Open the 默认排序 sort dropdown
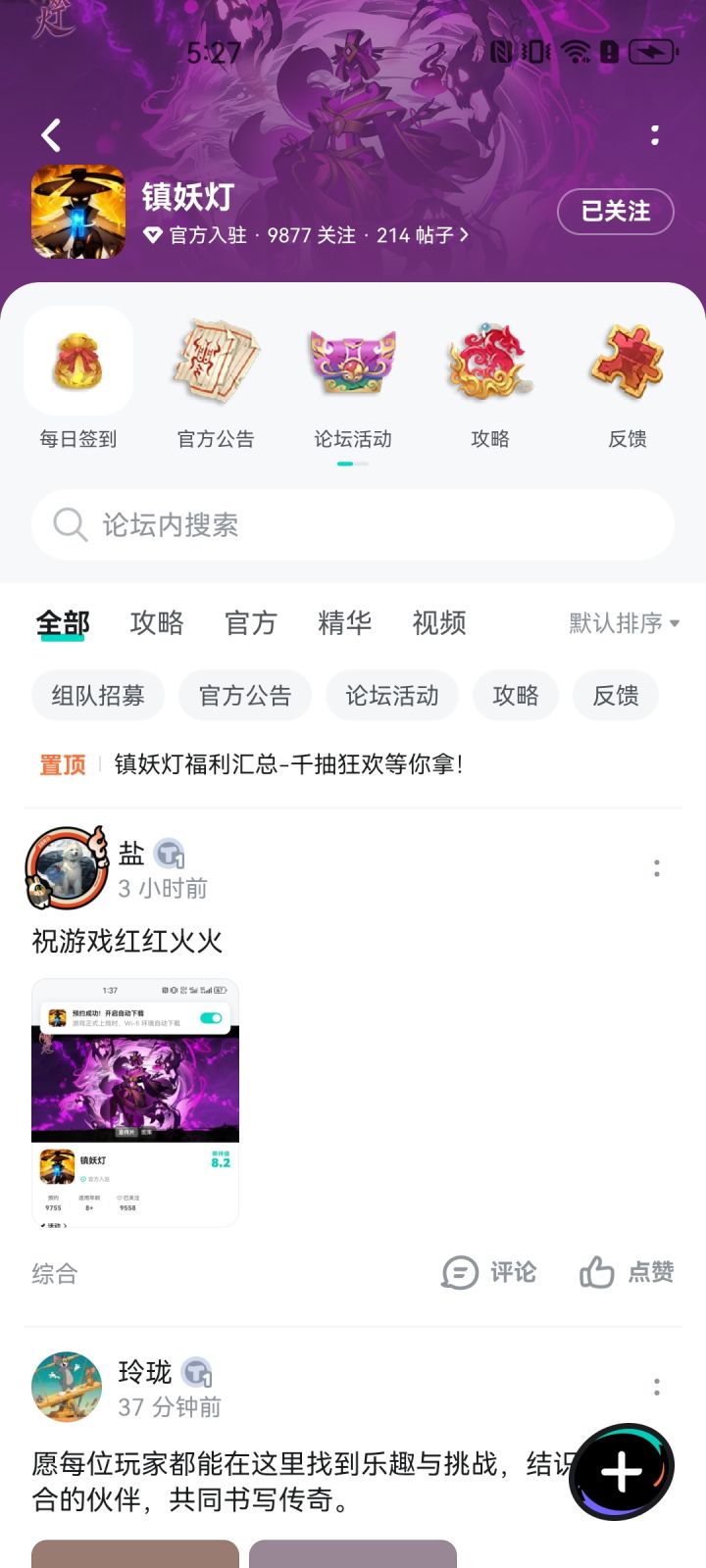This screenshot has height=1568, width=706. [x=620, y=623]
